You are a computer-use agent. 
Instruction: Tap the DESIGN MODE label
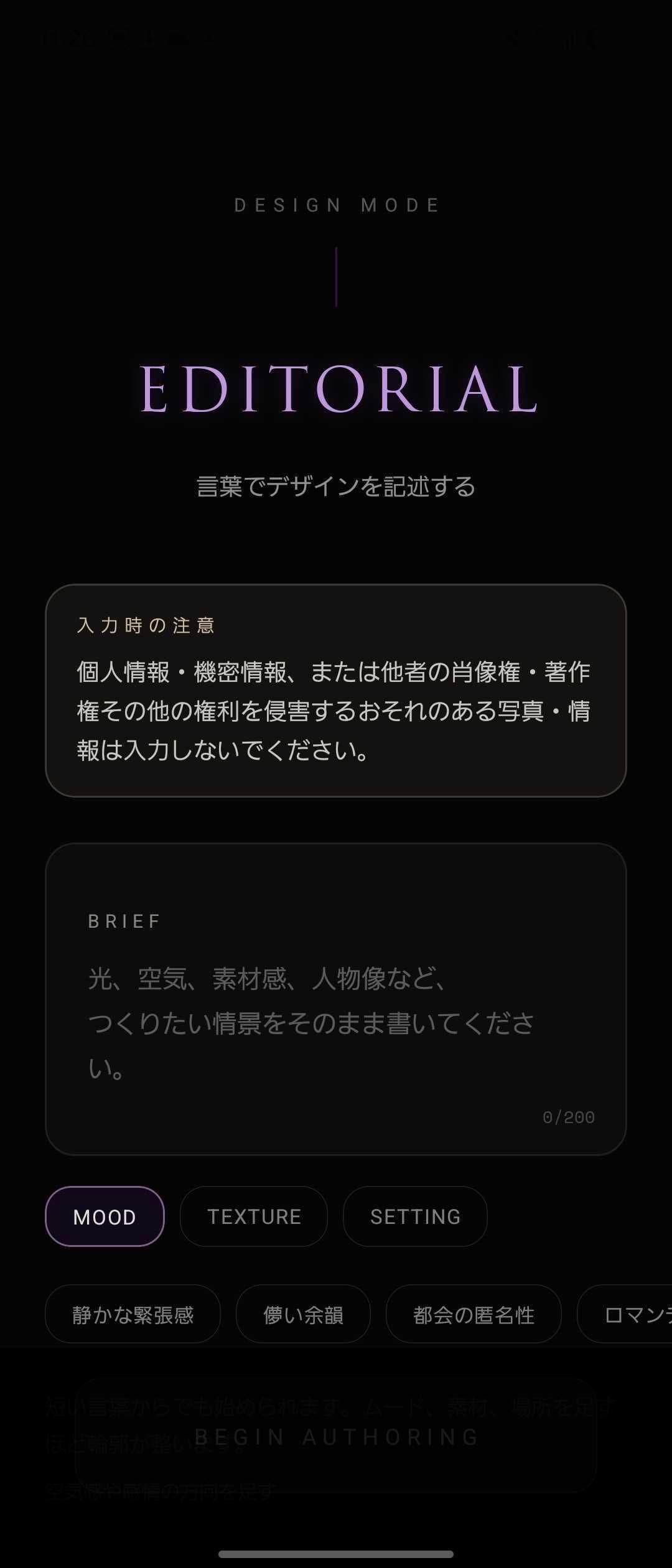pyautogui.click(x=336, y=205)
